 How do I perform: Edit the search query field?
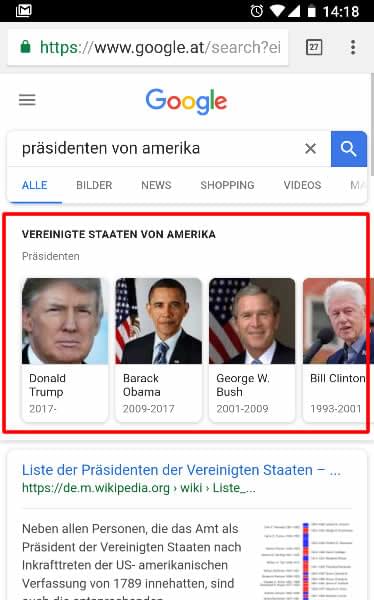tap(157, 148)
